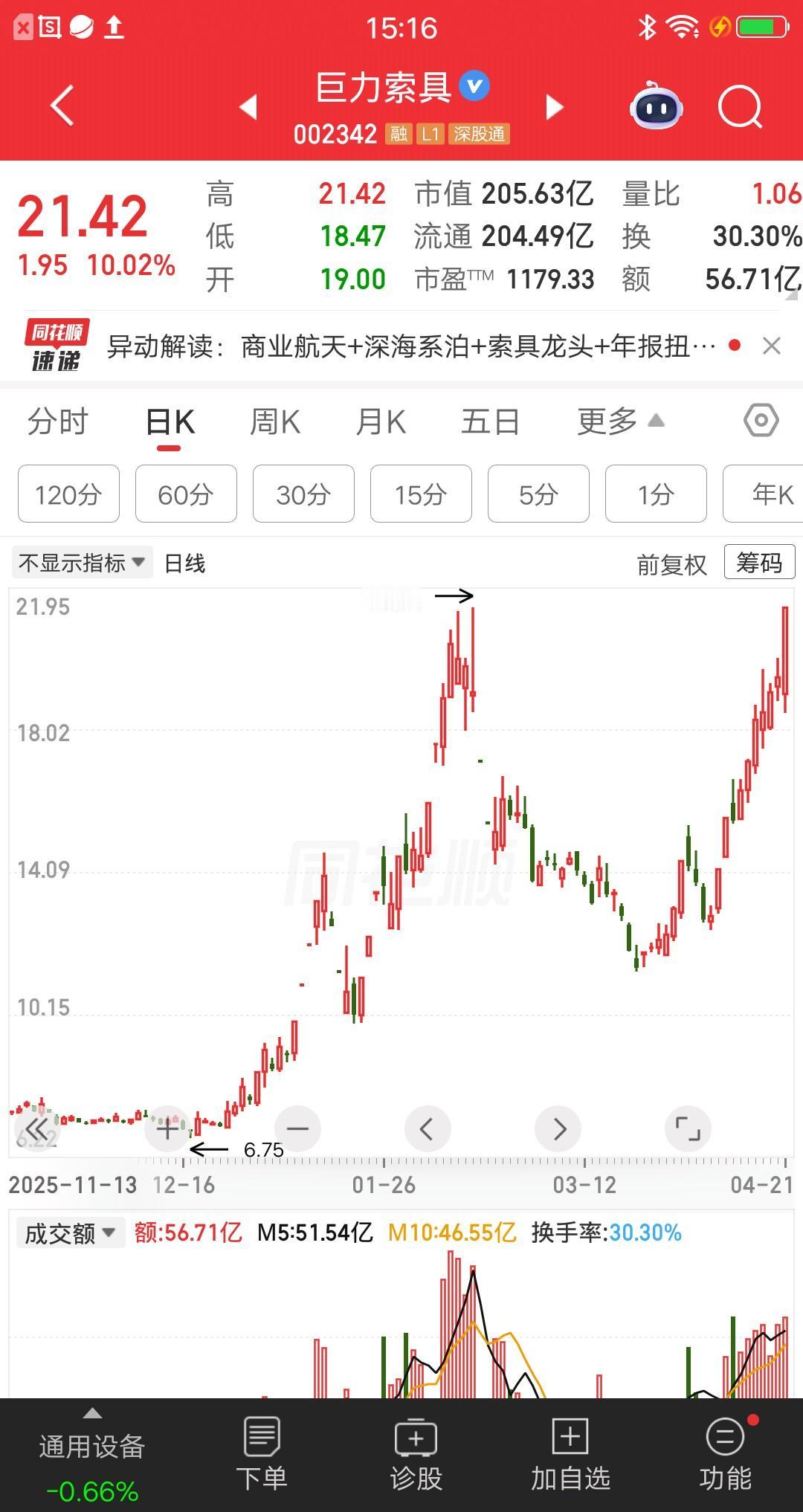Switch to the 分时 intraday tab

point(57,420)
